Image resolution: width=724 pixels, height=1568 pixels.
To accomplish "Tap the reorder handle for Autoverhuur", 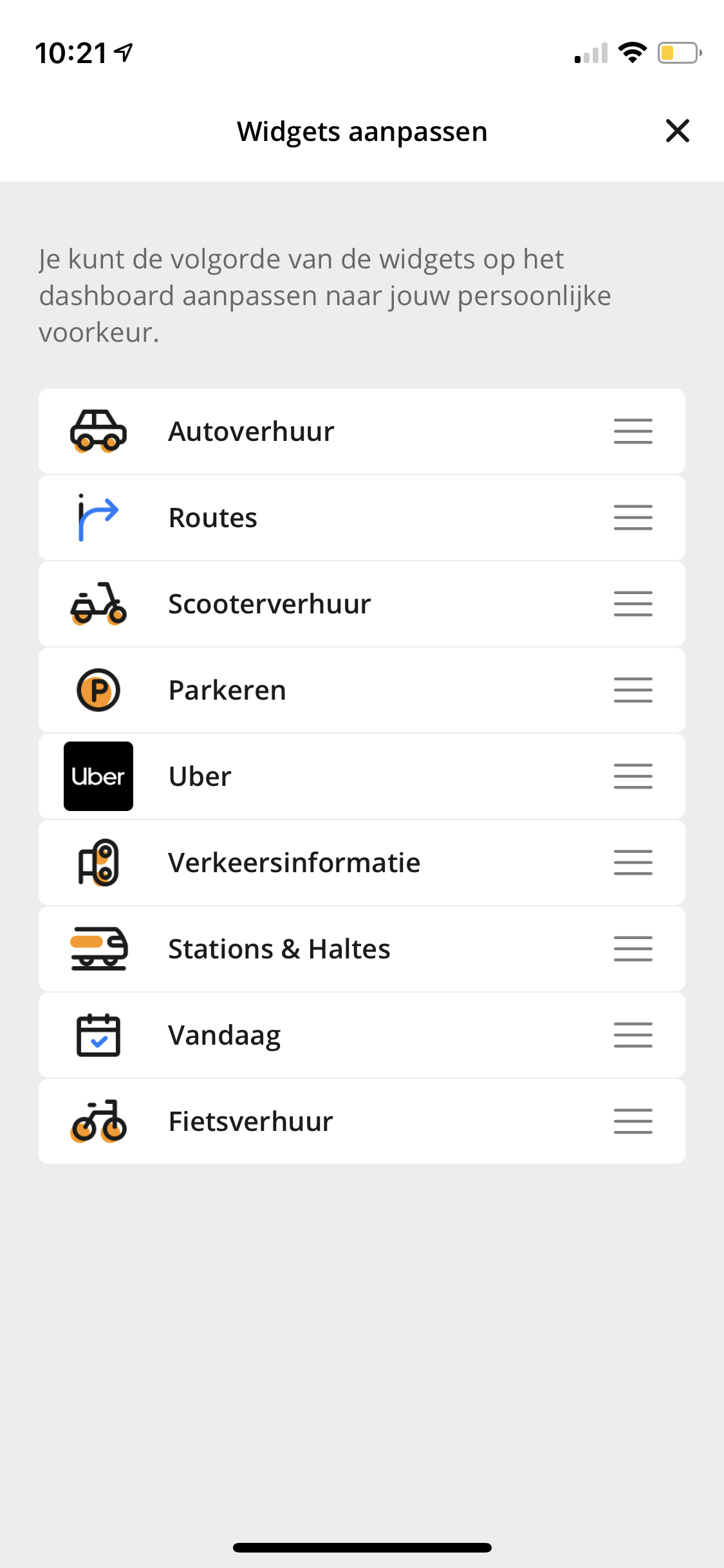I will [x=633, y=431].
